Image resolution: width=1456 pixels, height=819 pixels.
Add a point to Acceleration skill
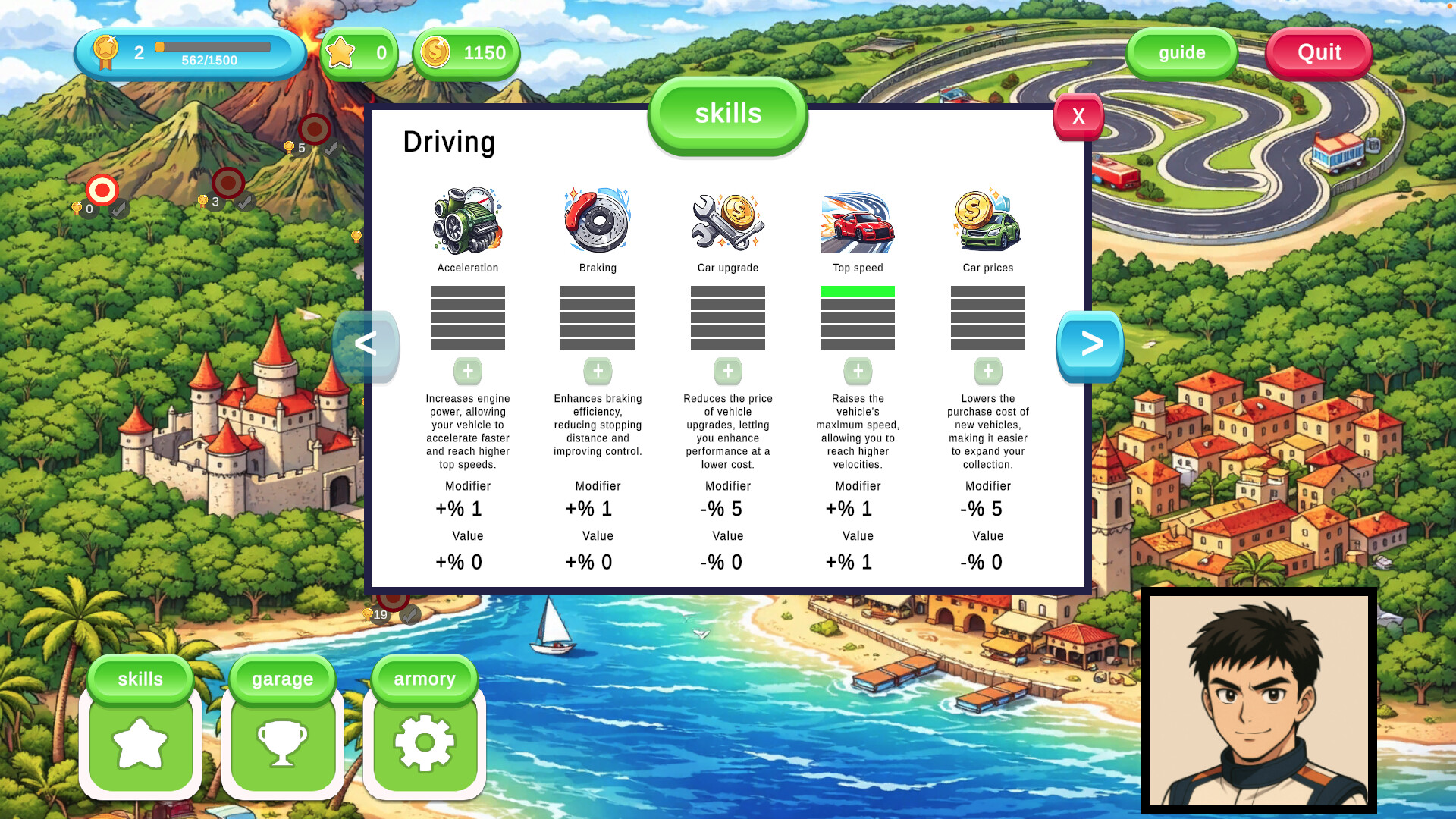(x=468, y=371)
